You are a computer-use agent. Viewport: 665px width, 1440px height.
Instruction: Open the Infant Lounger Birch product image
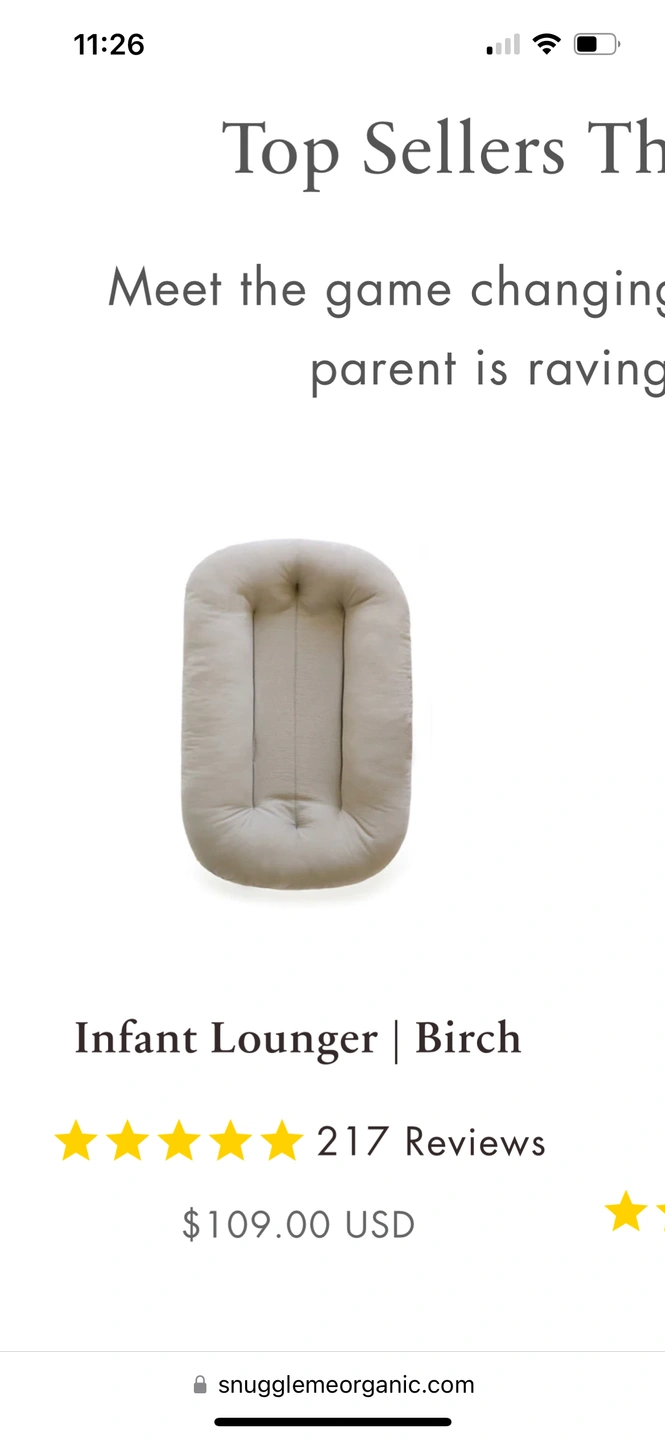[x=297, y=714]
